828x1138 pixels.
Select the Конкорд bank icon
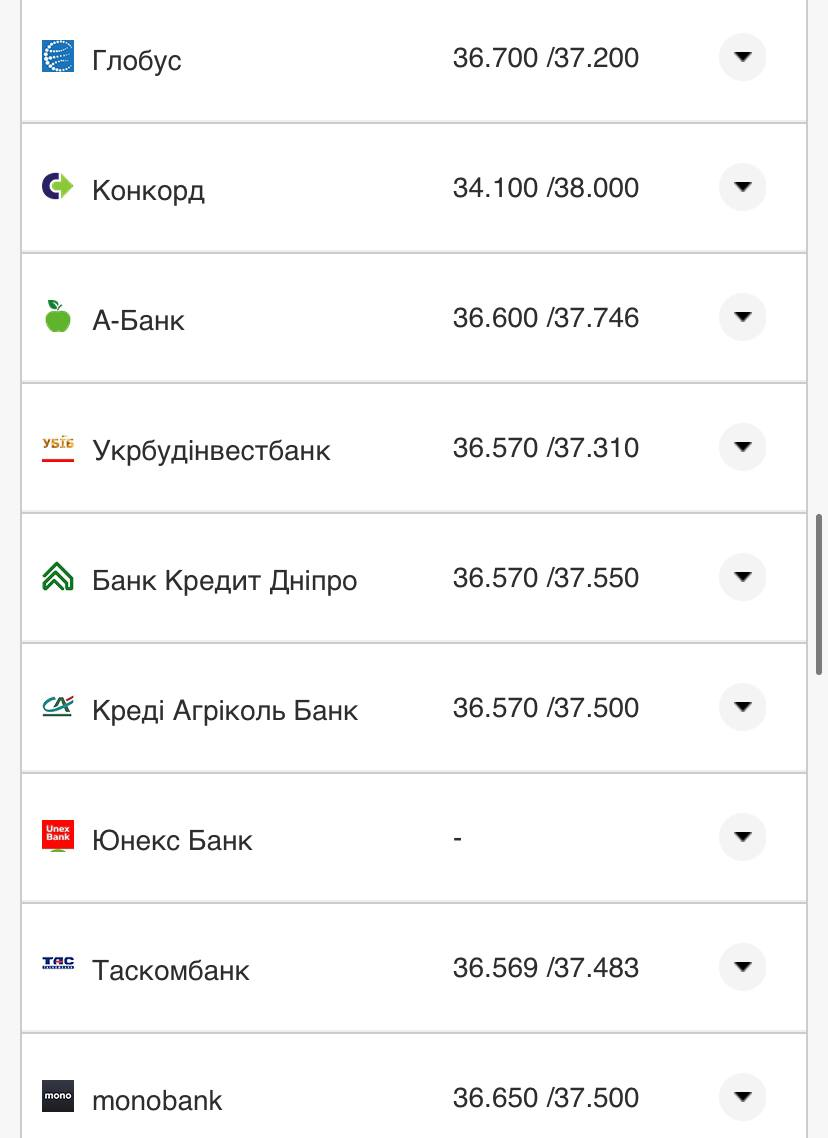click(x=57, y=187)
